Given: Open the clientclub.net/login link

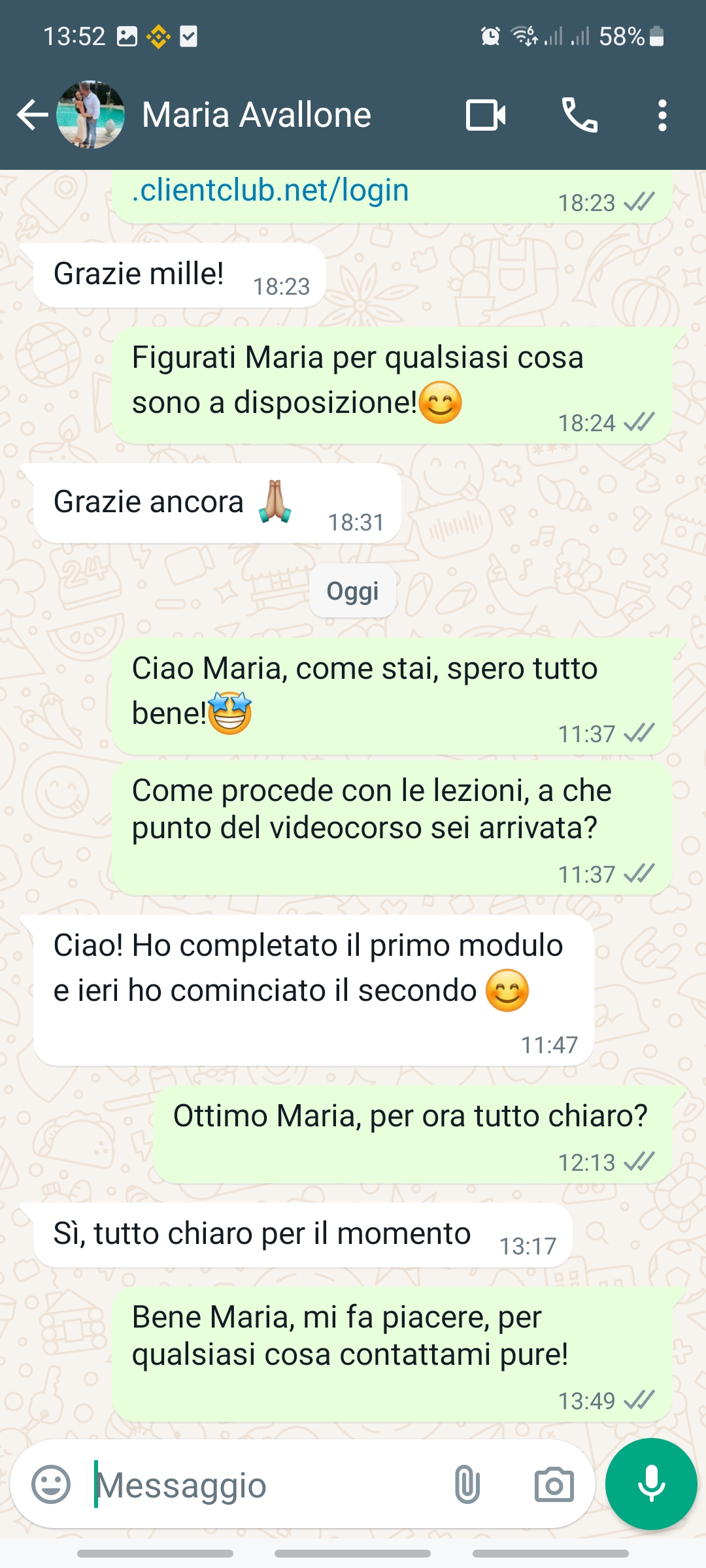Looking at the screenshot, I should pyautogui.click(x=271, y=191).
